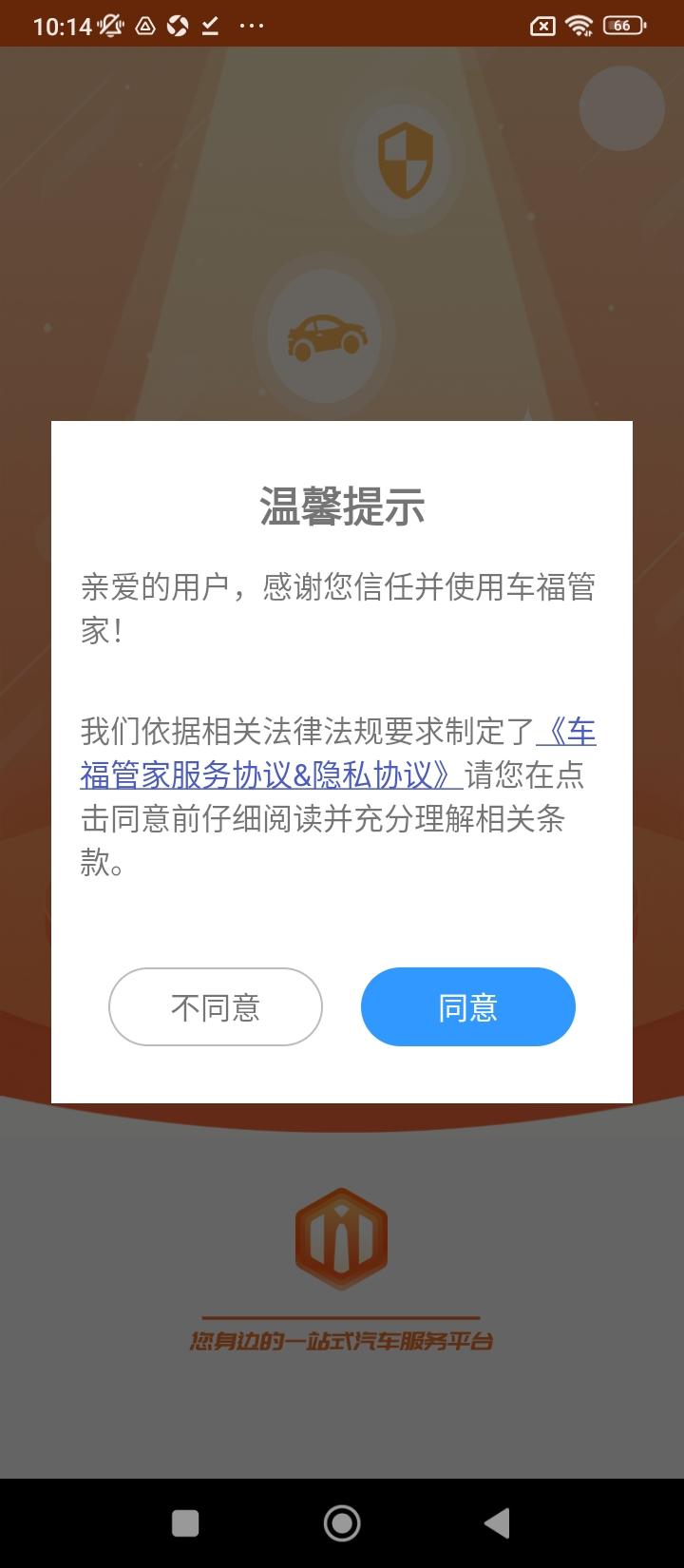Tap the missing SIM card icon

pos(541,26)
